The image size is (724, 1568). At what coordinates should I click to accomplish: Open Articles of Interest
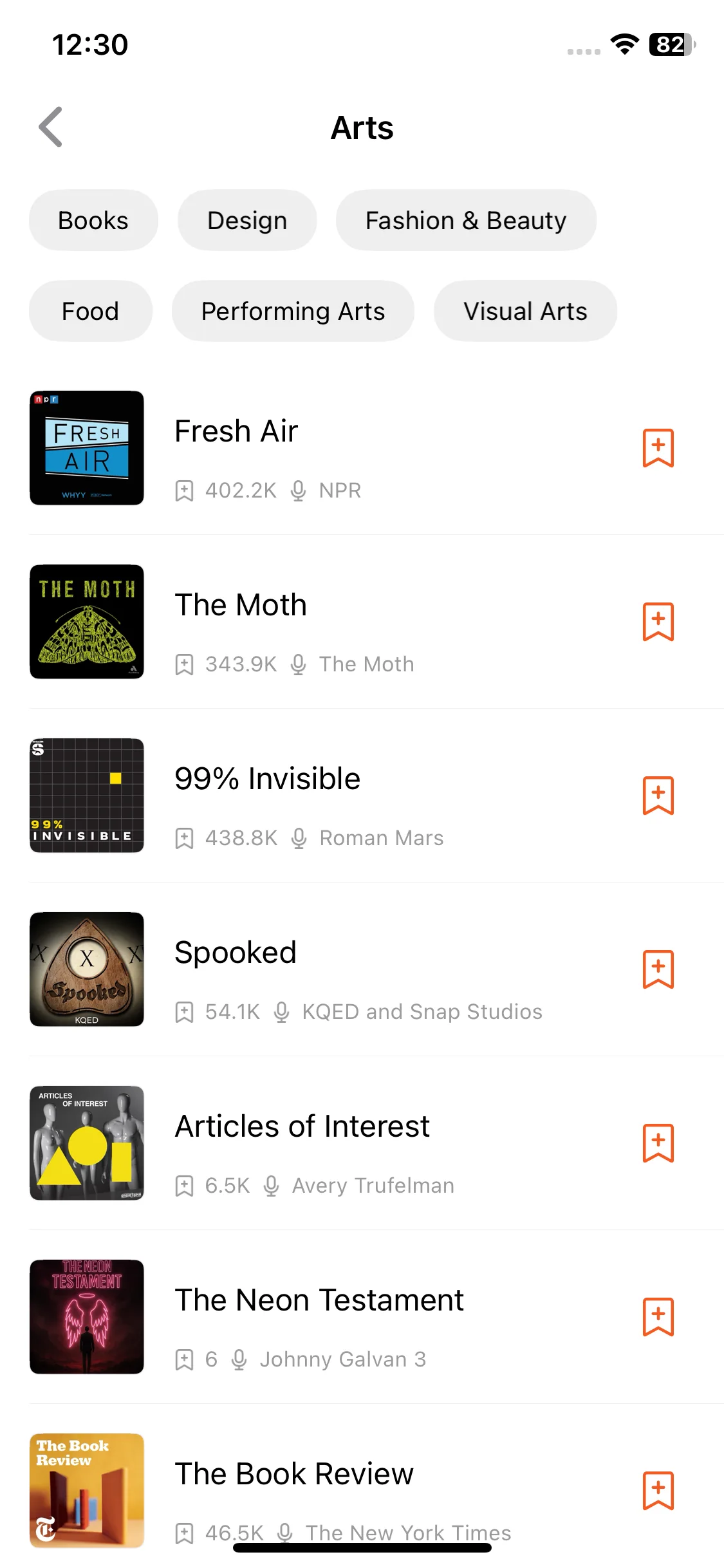(302, 1126)
